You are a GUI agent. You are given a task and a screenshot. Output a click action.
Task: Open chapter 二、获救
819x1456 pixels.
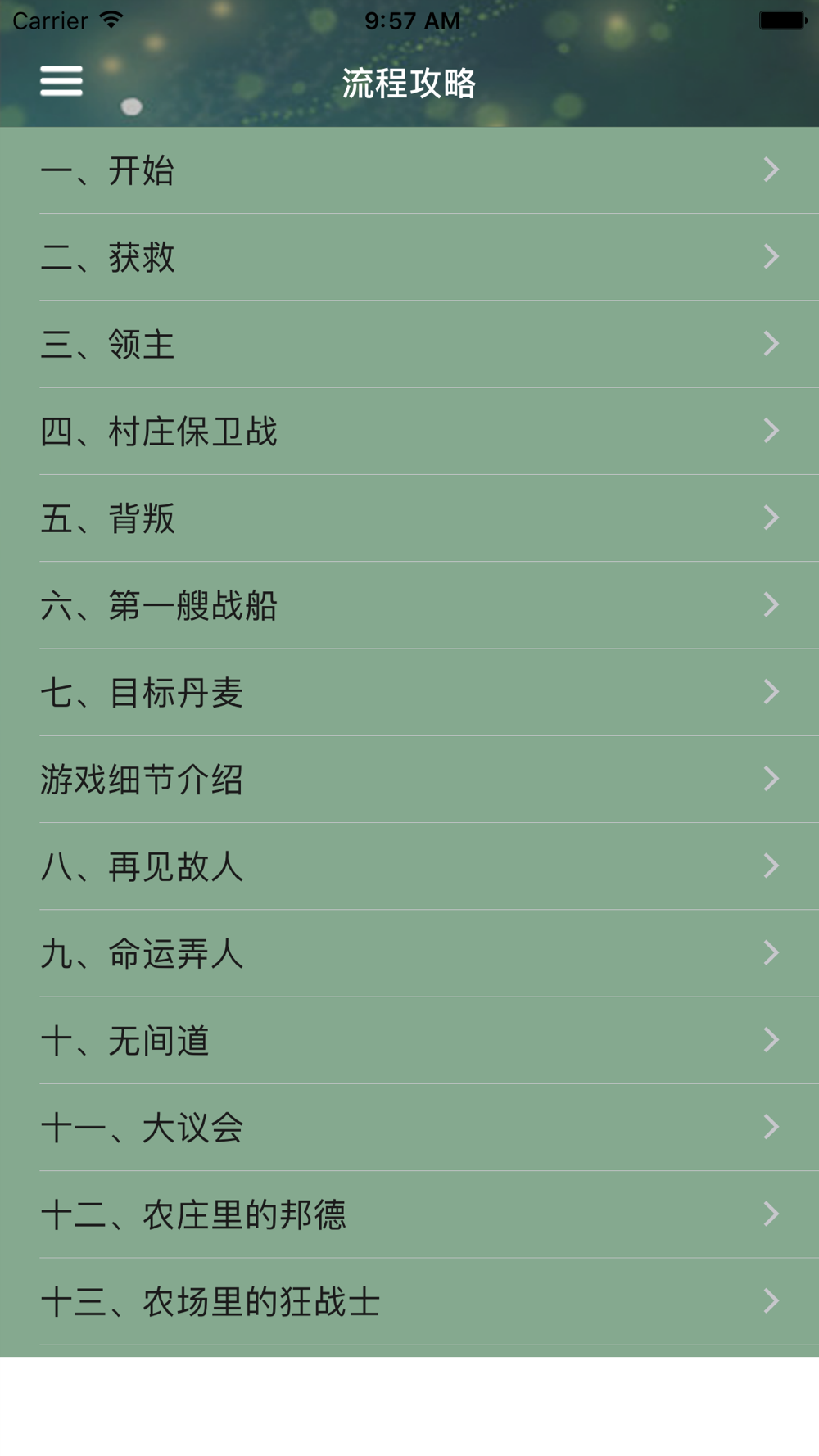pyautogui.click(x=409, y=257)
